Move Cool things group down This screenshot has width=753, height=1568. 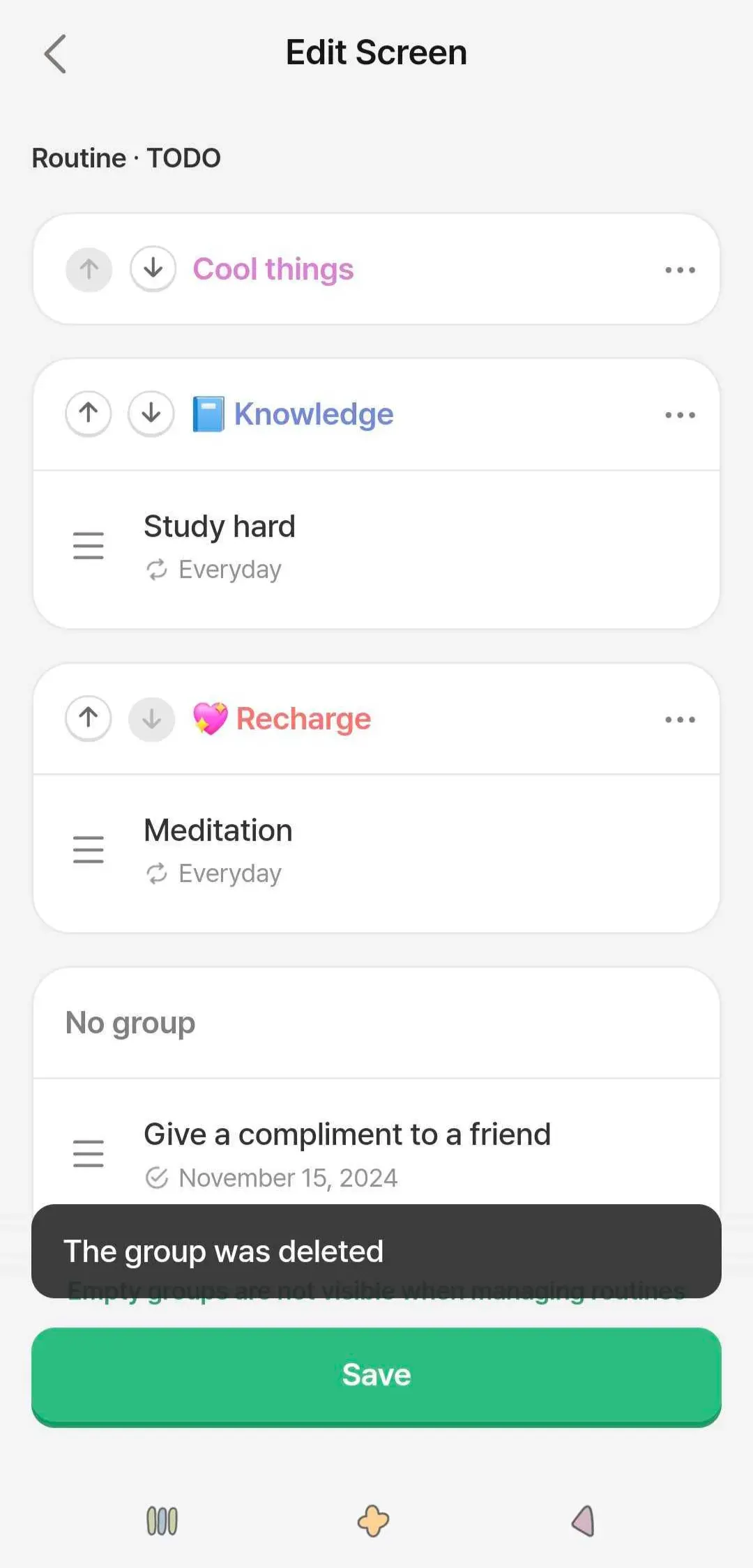point(153,269)
